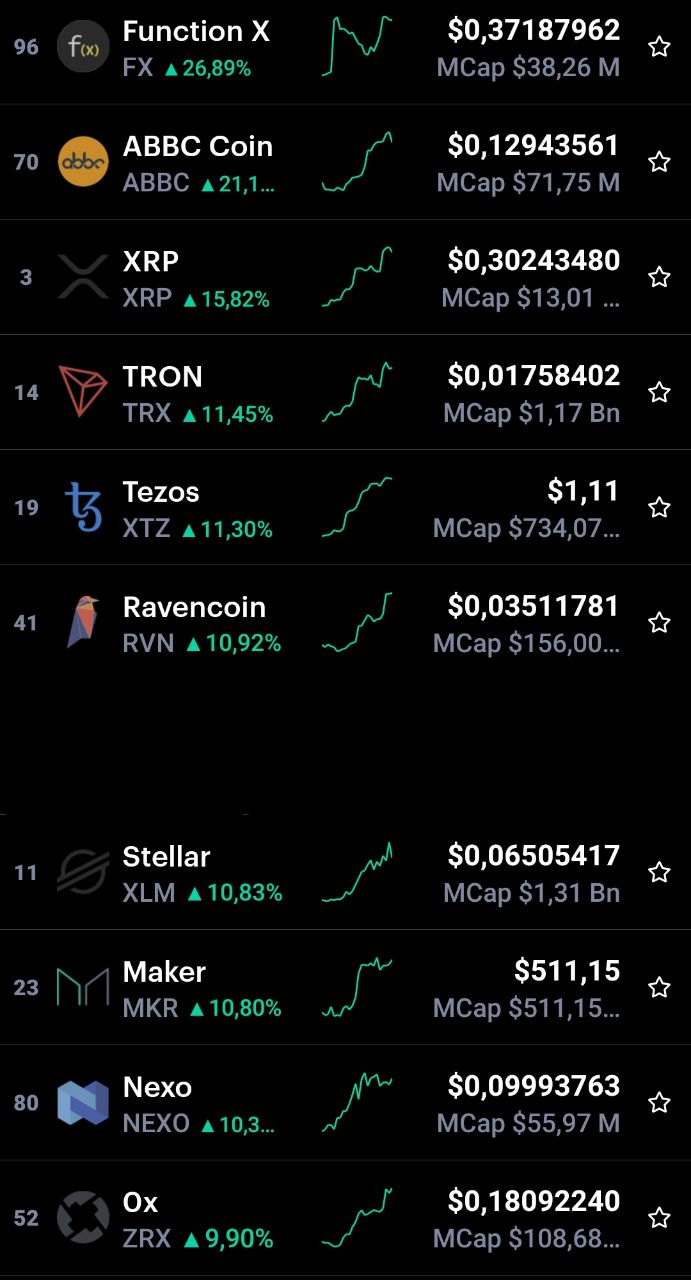691x1280 pixels.
Task: Tap the star next to TRON
Action: 659,392
